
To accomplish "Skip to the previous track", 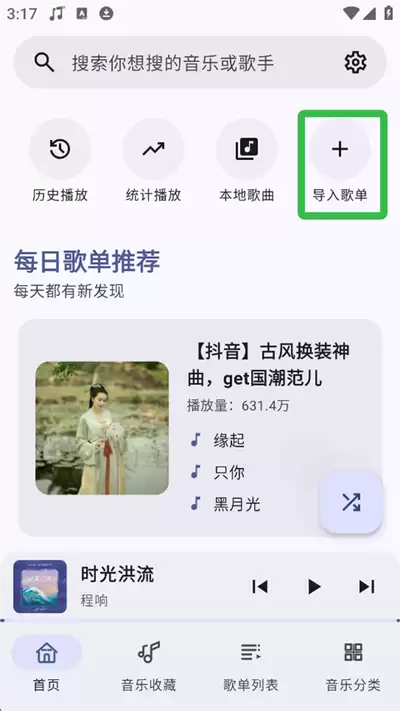I will click(x=260, y=586).
